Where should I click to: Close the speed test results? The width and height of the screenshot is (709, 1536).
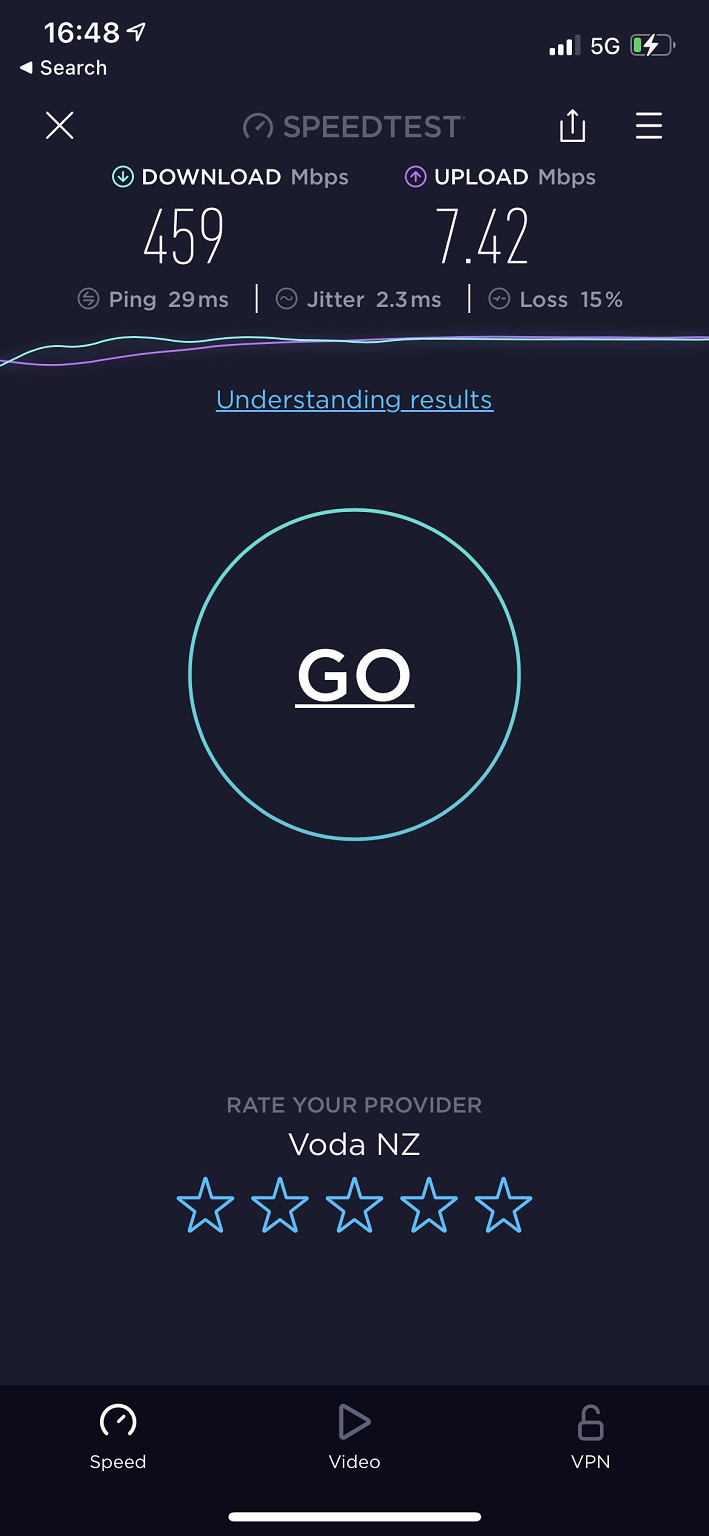[60, 126]
